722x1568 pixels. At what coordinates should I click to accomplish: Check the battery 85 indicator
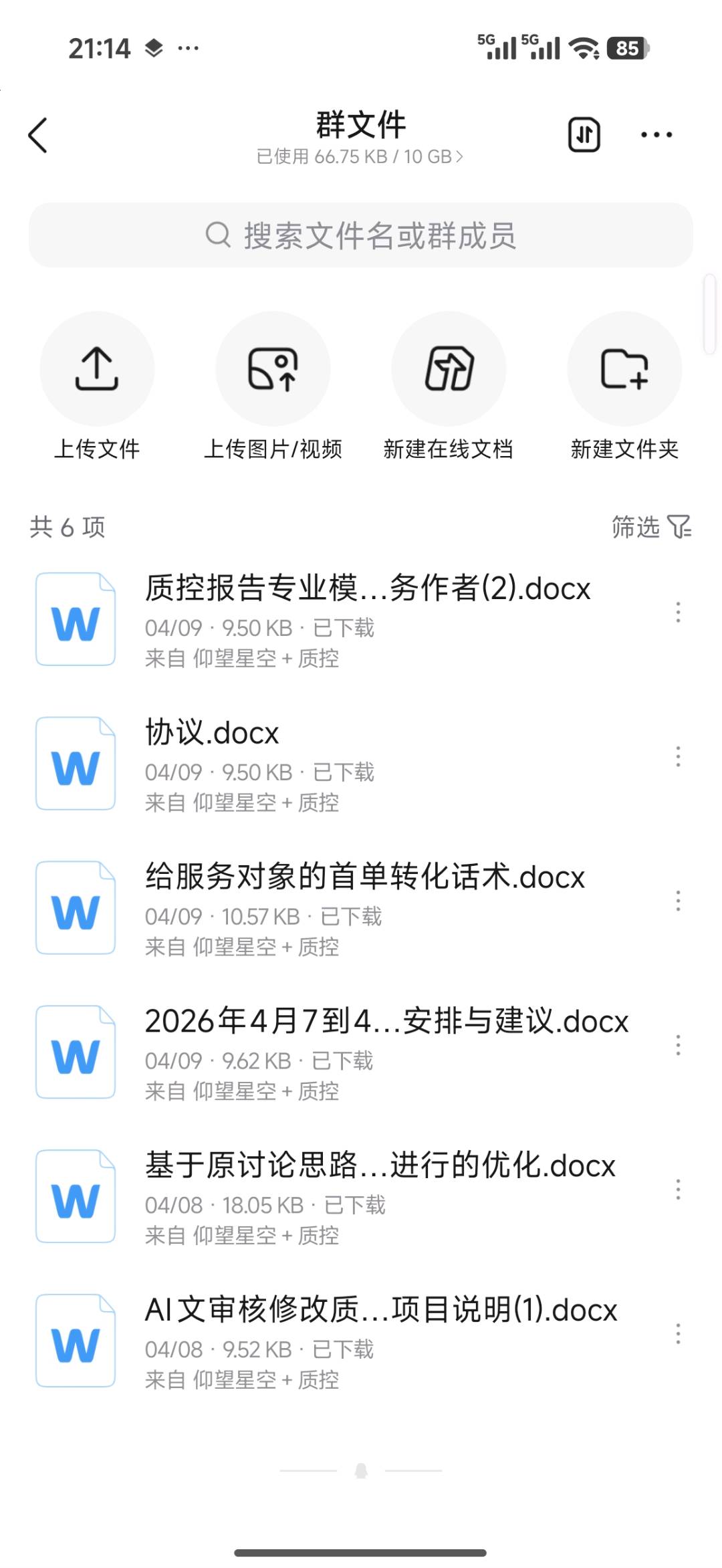(x=628, y=47)
